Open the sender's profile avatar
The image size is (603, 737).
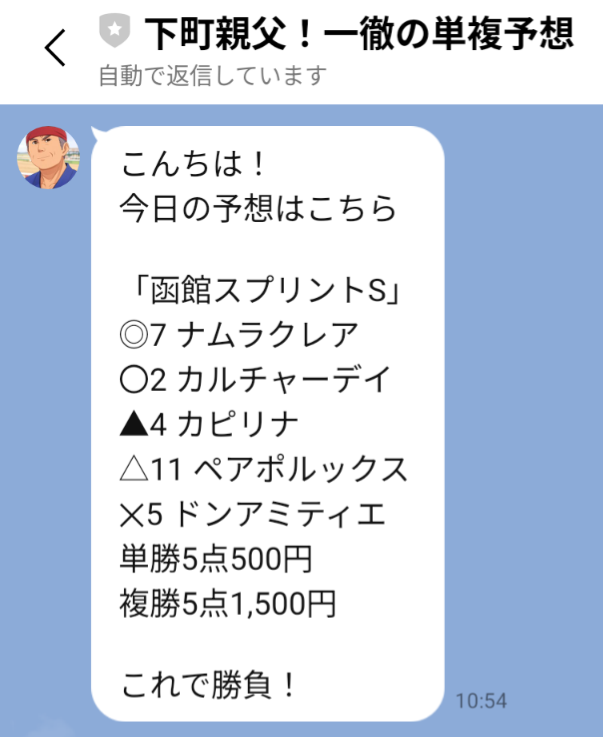click(x=50, y=157)
